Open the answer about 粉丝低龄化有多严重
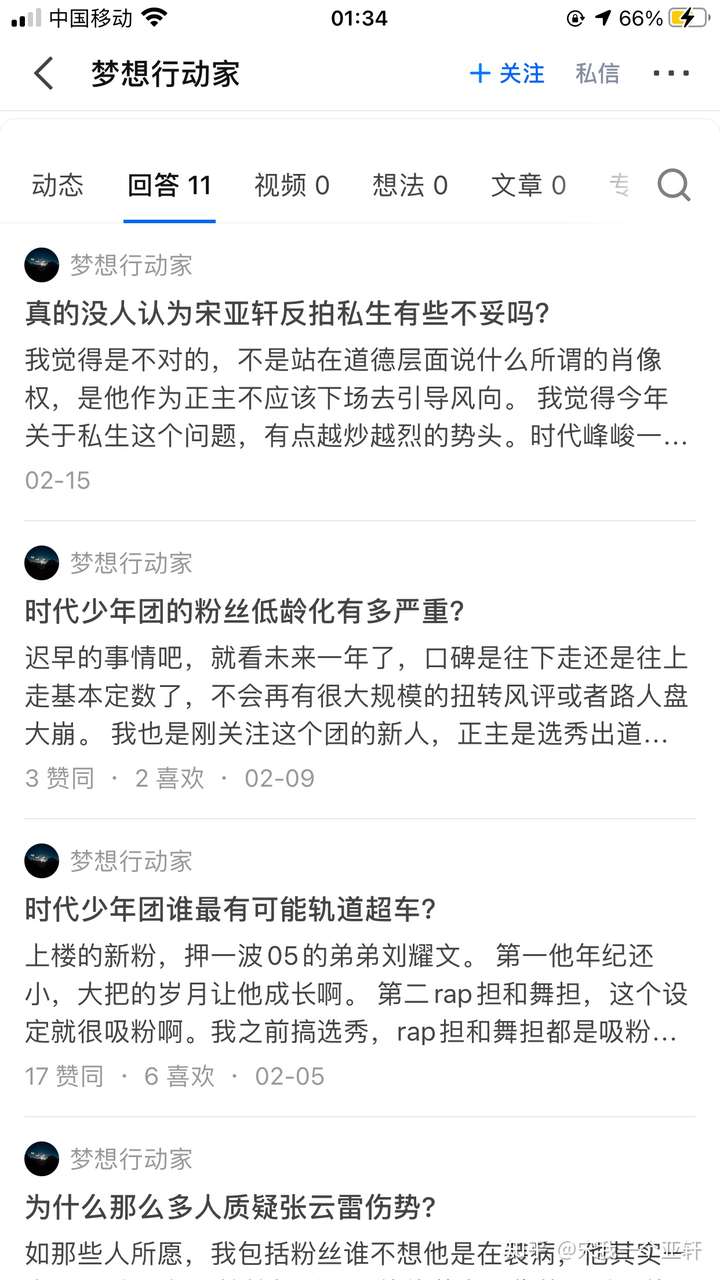The image size is (720, 1280). [246, 612]
